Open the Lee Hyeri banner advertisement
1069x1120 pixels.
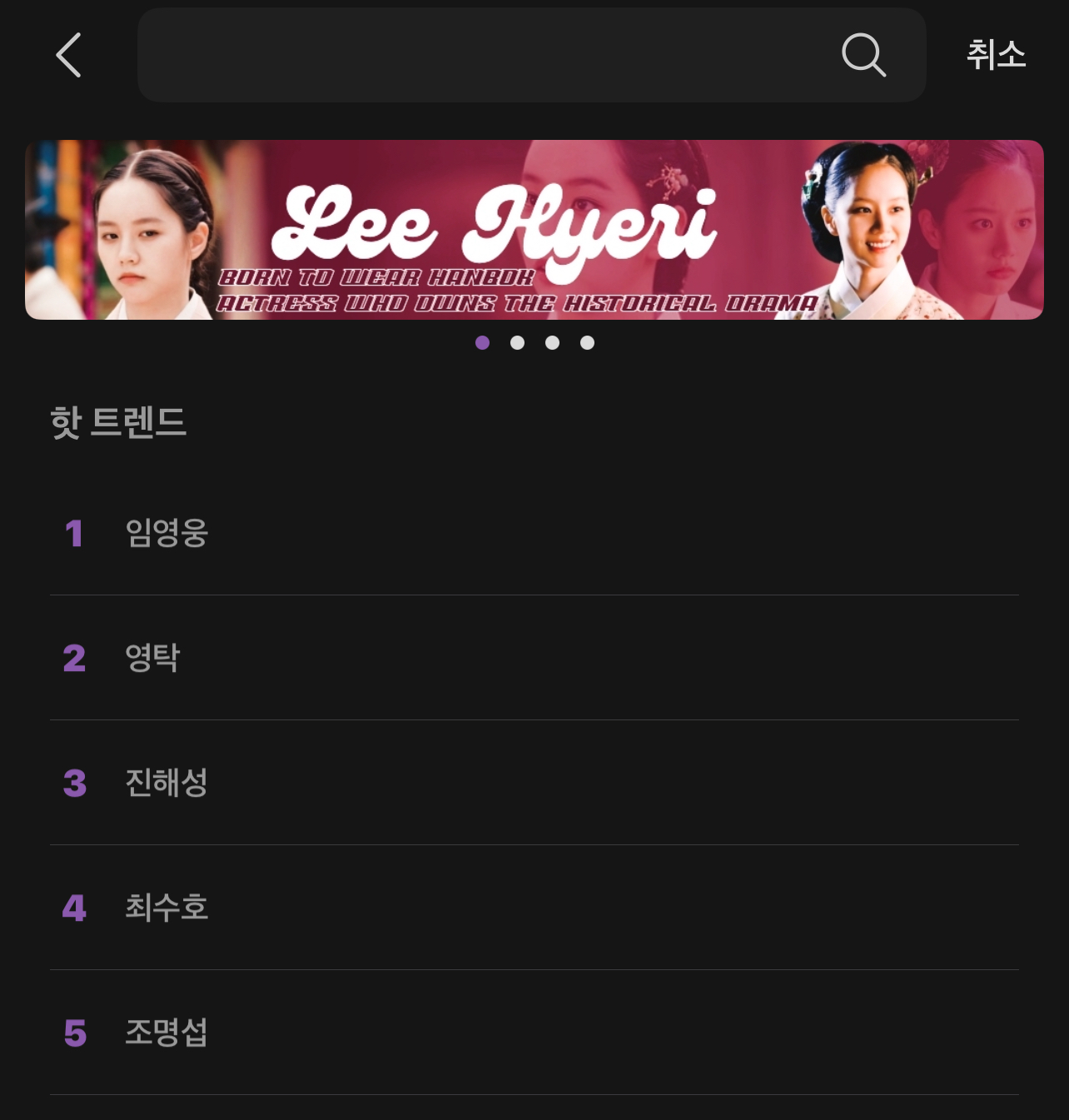tap(533, 231)
